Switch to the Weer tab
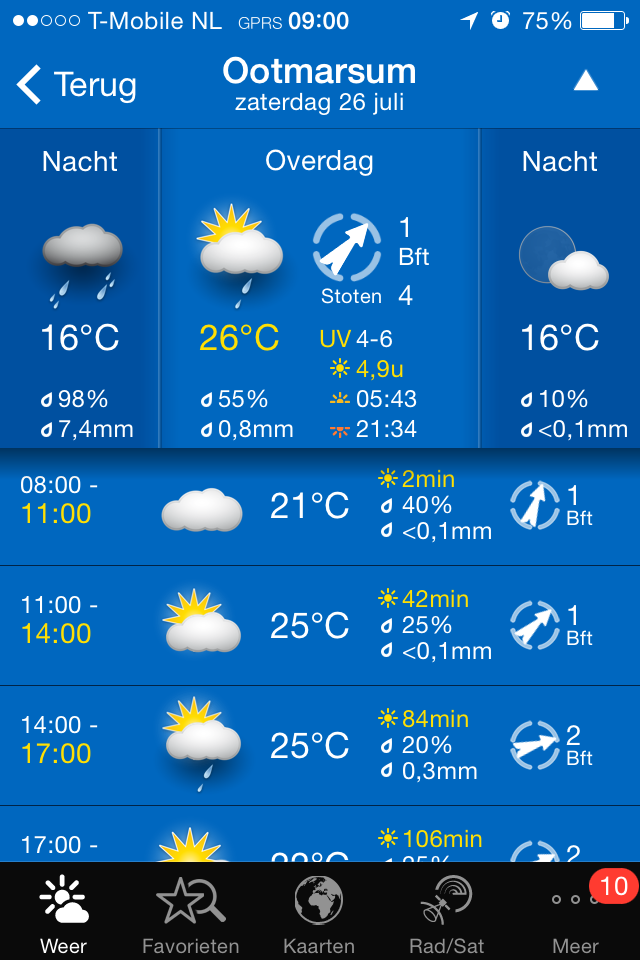Image resolution: width=640 pixels, height=960 pixels. (64, 914)
